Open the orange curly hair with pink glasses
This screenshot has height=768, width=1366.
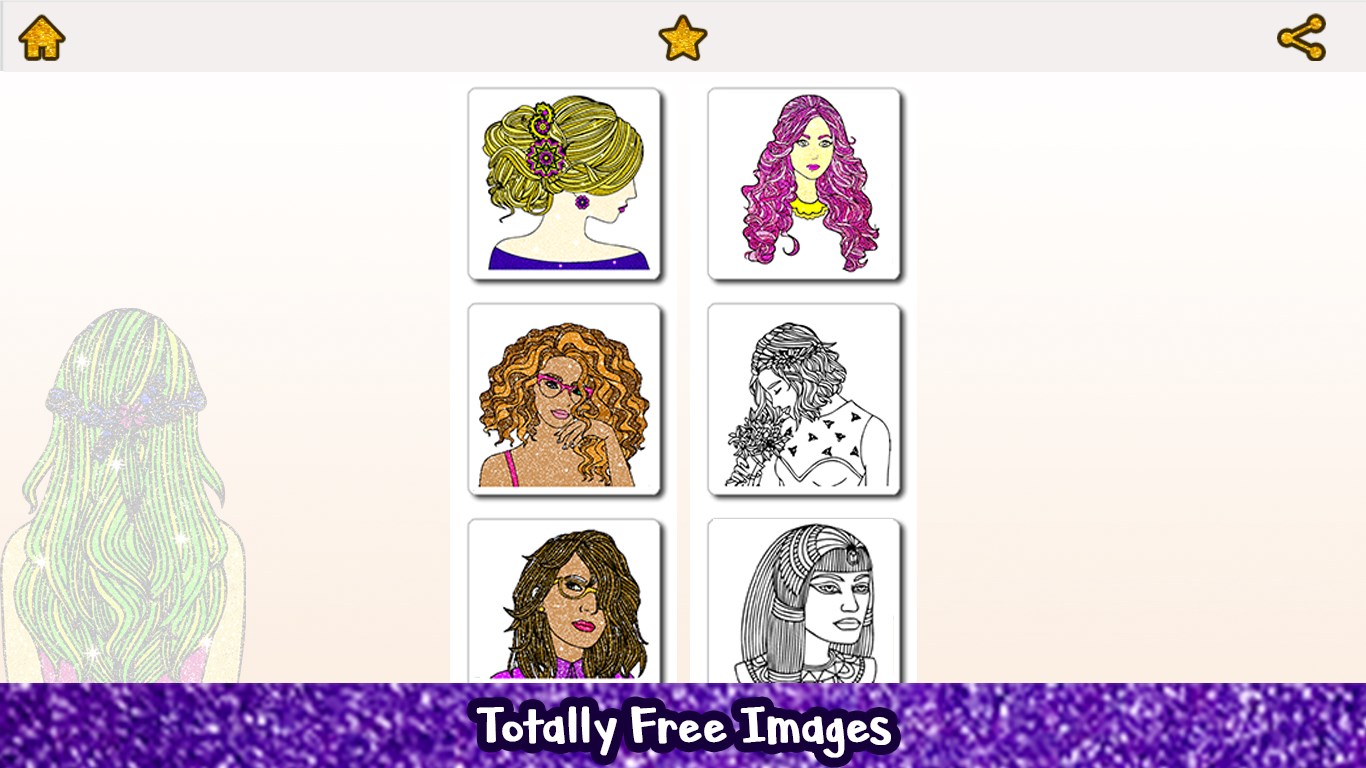click(565, 400)
